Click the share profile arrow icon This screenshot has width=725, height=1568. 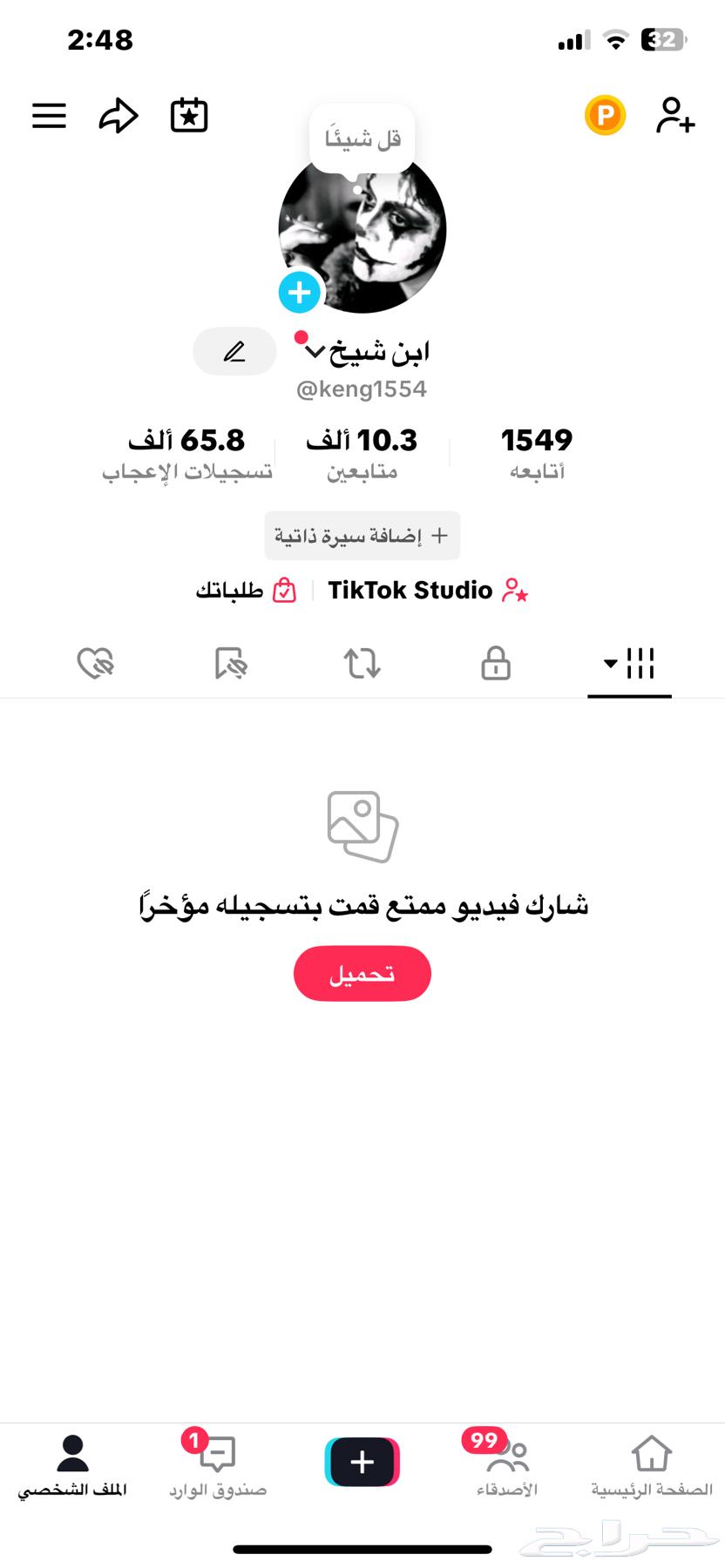[119, 115]
